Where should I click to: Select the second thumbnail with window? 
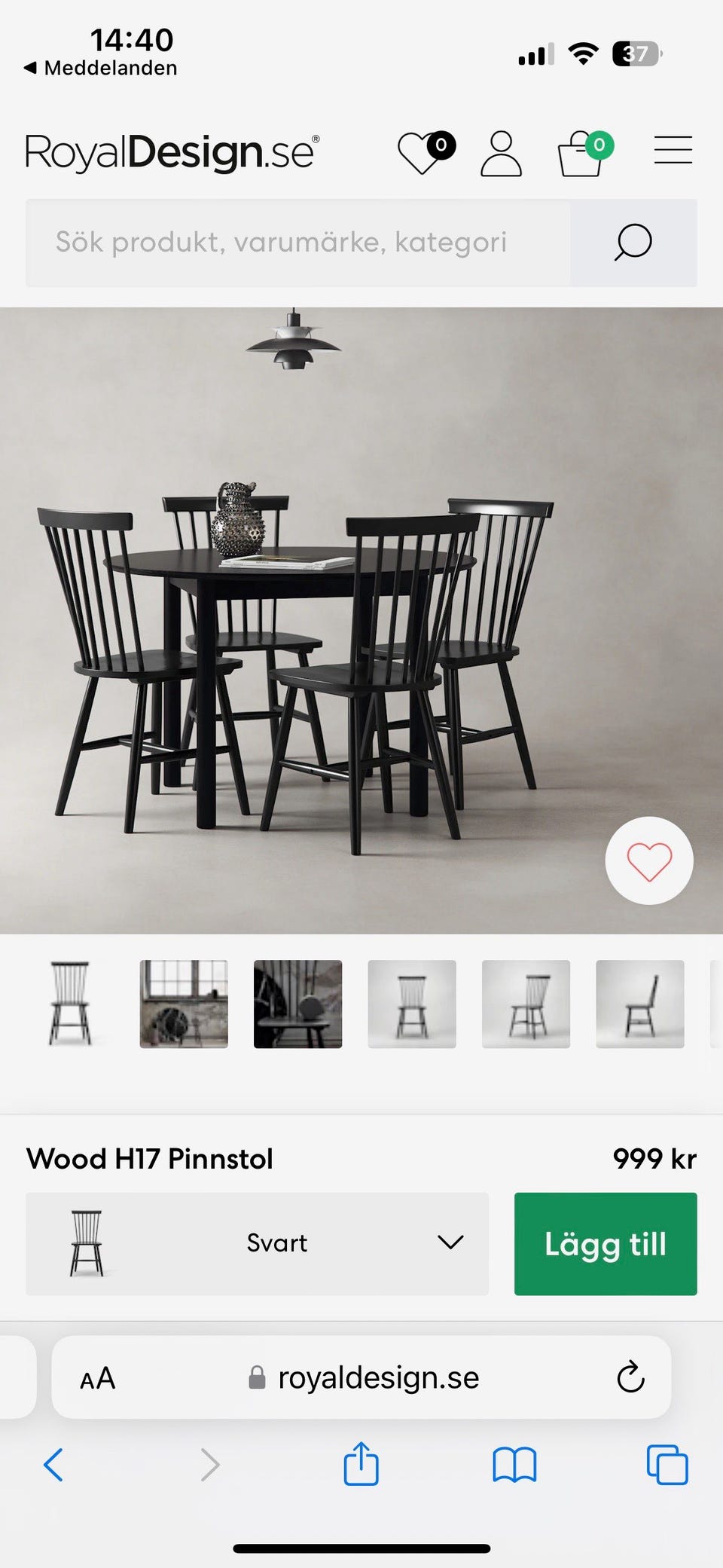184,1004
